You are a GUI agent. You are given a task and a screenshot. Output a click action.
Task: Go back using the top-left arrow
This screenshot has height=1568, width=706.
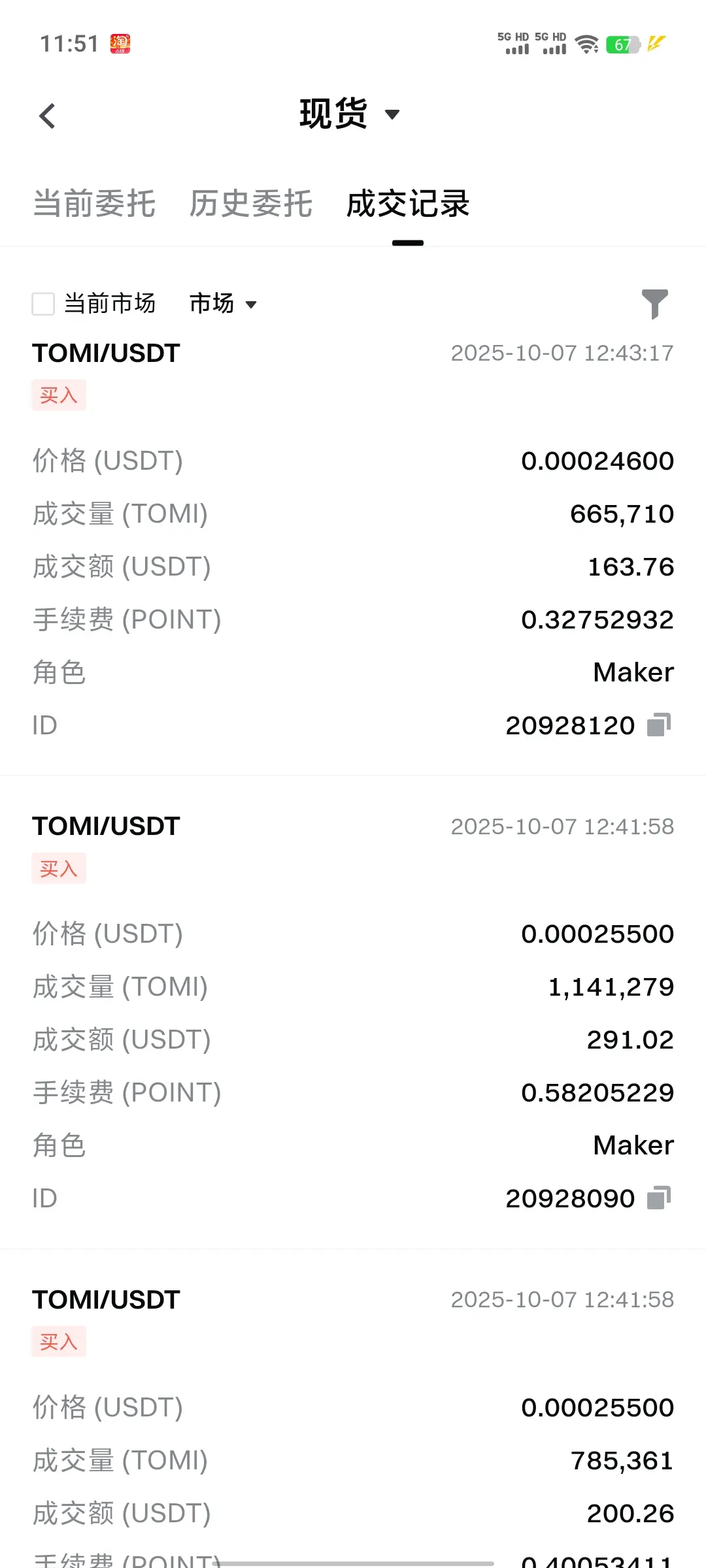coord(47,116)
